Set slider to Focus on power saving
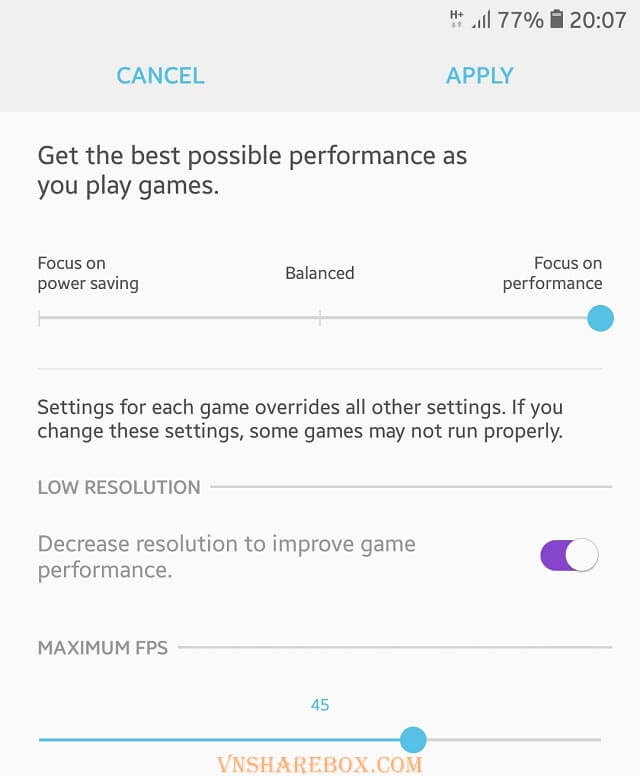 (40, 319)
